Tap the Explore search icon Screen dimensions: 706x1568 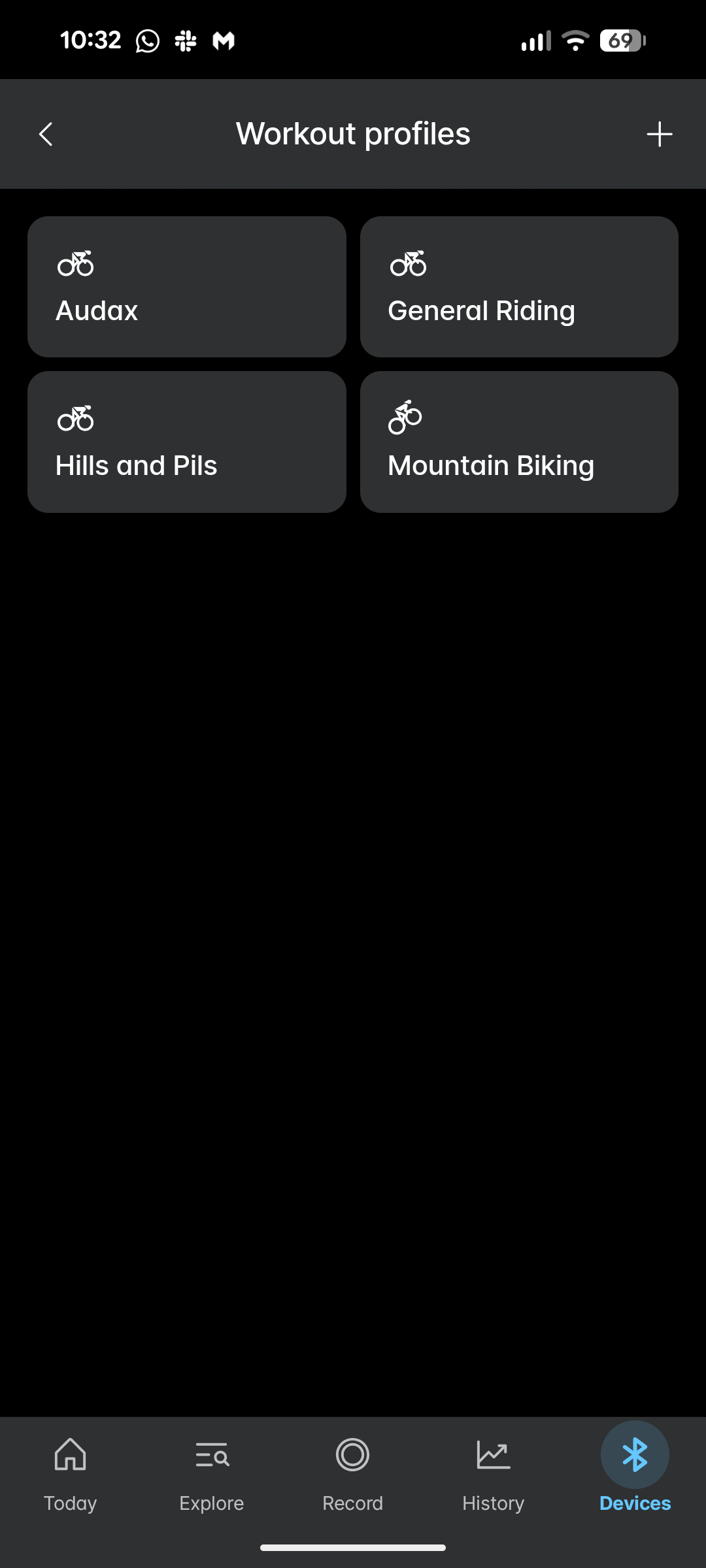[211, 1456]
